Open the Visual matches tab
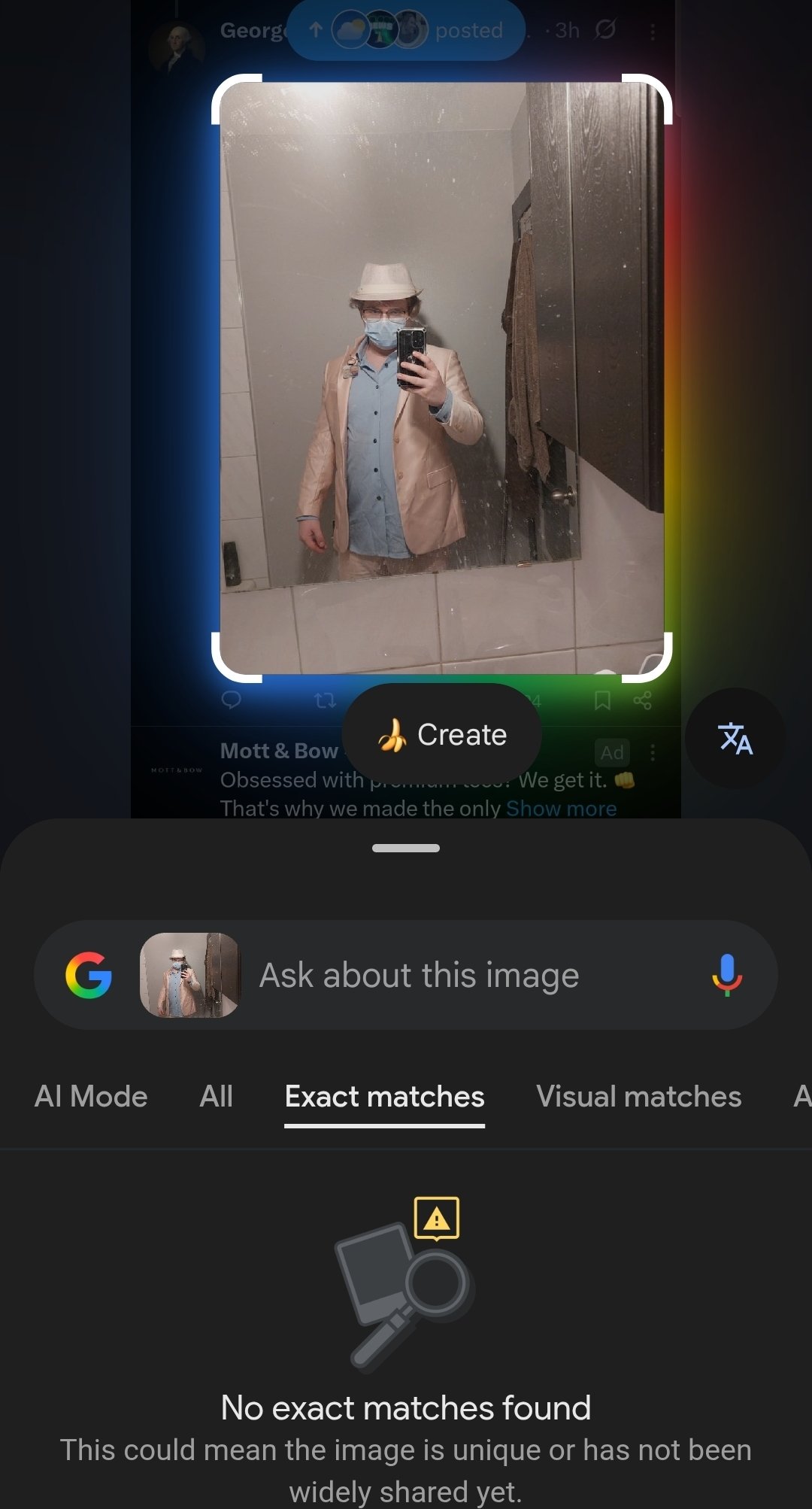 (638, 1096)
